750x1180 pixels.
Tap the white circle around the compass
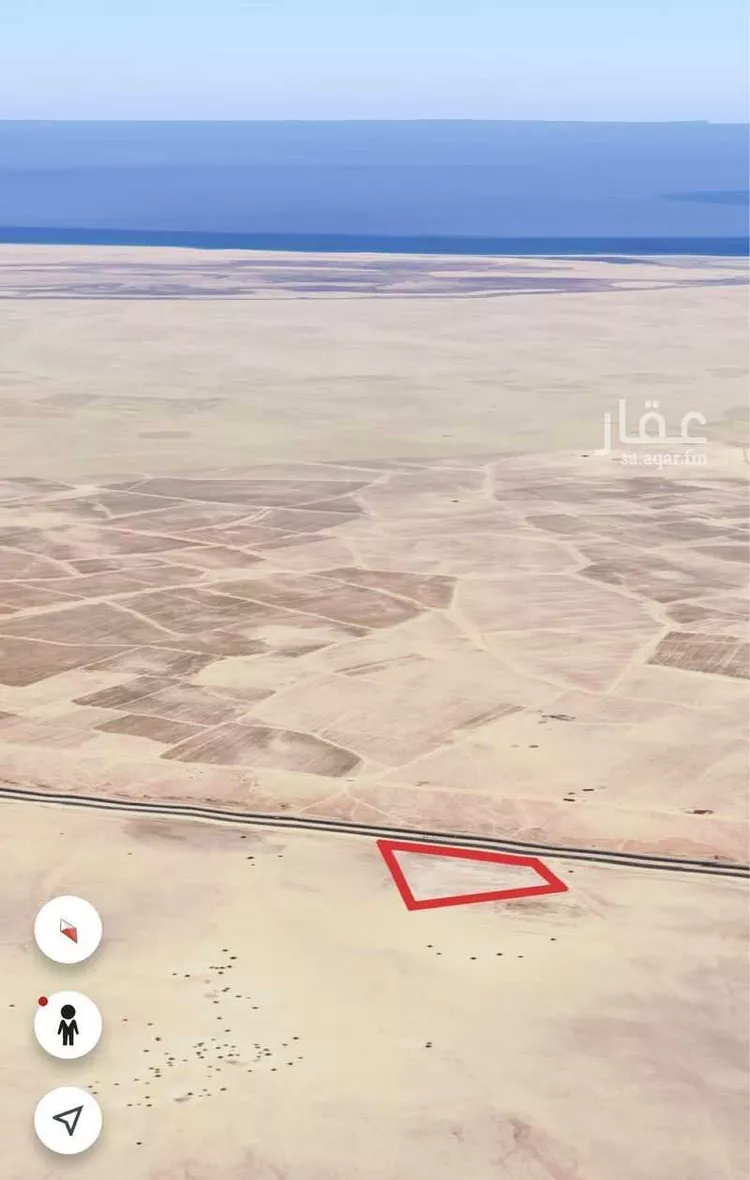click(x=67, y=928)
